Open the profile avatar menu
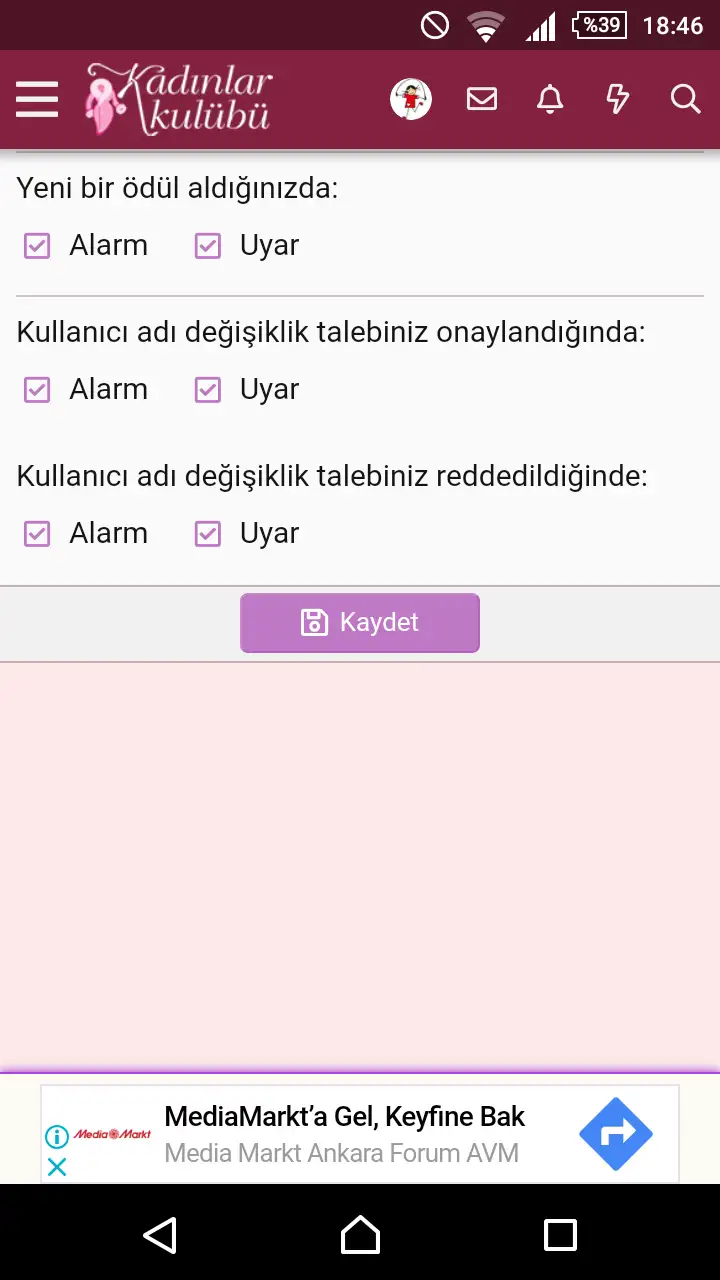This screenshot has width=720, height=1280. click(x=410, y=99)
